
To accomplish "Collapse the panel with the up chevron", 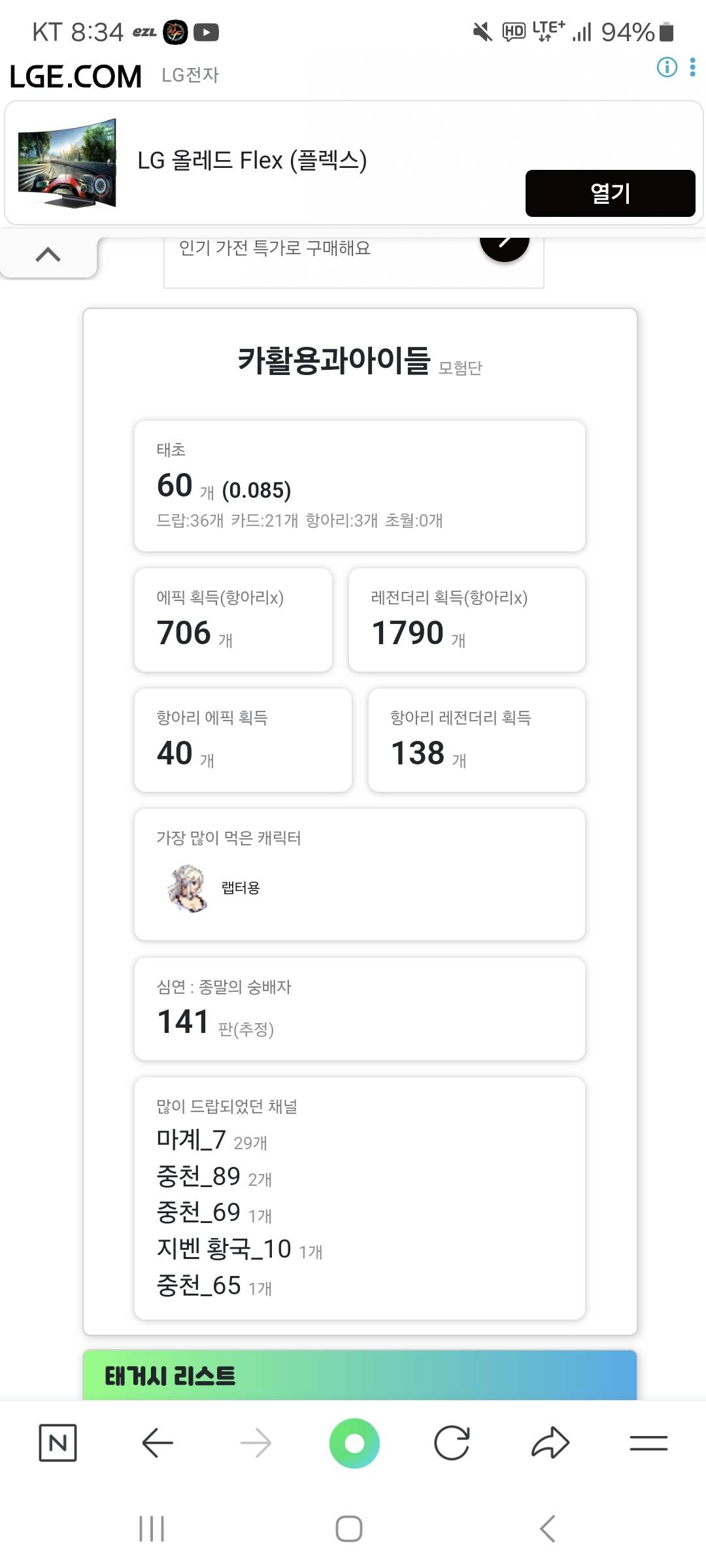I will pyautogui.click(x=48, y=255).
